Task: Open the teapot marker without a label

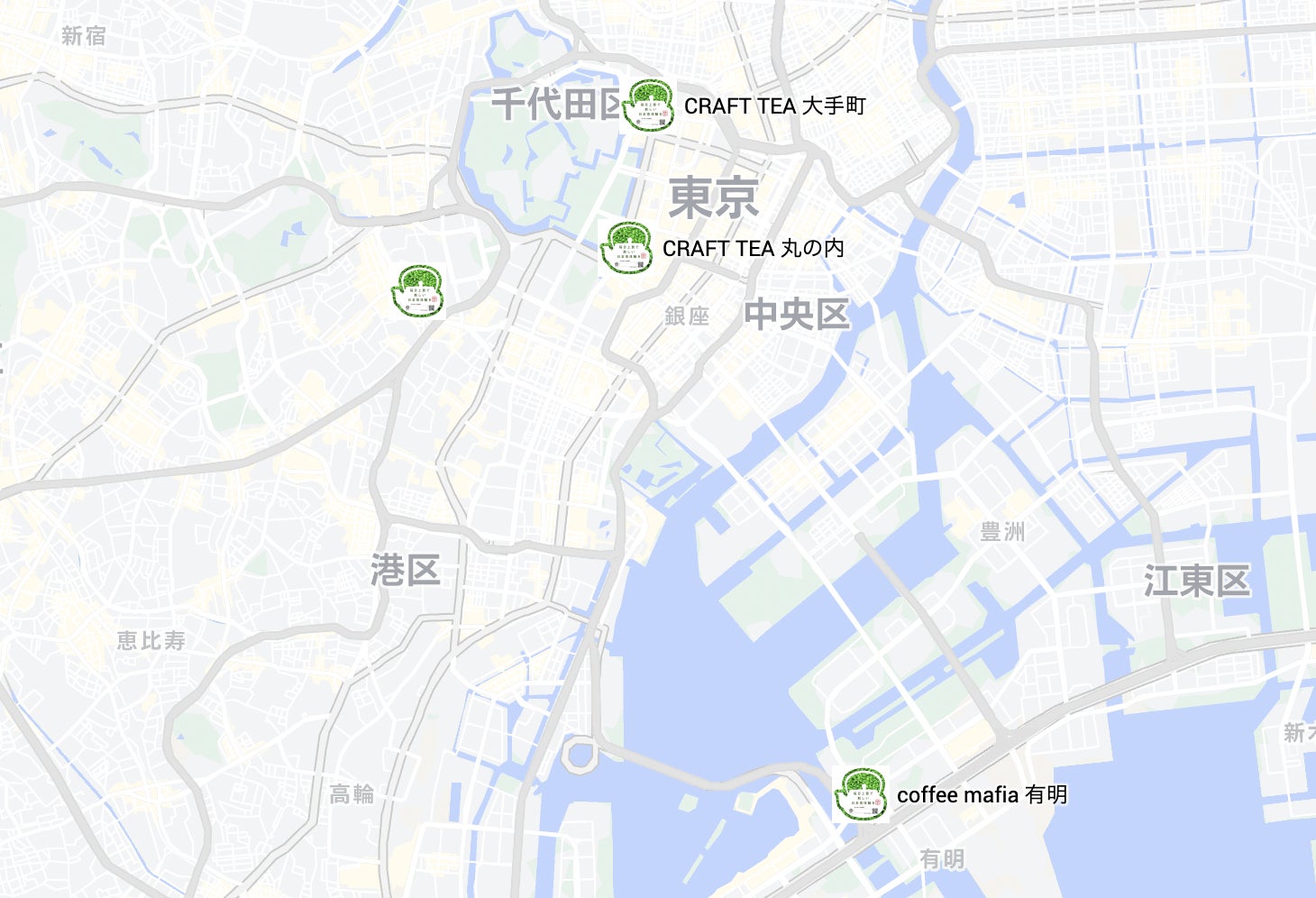Action: [x=418, y=291]
